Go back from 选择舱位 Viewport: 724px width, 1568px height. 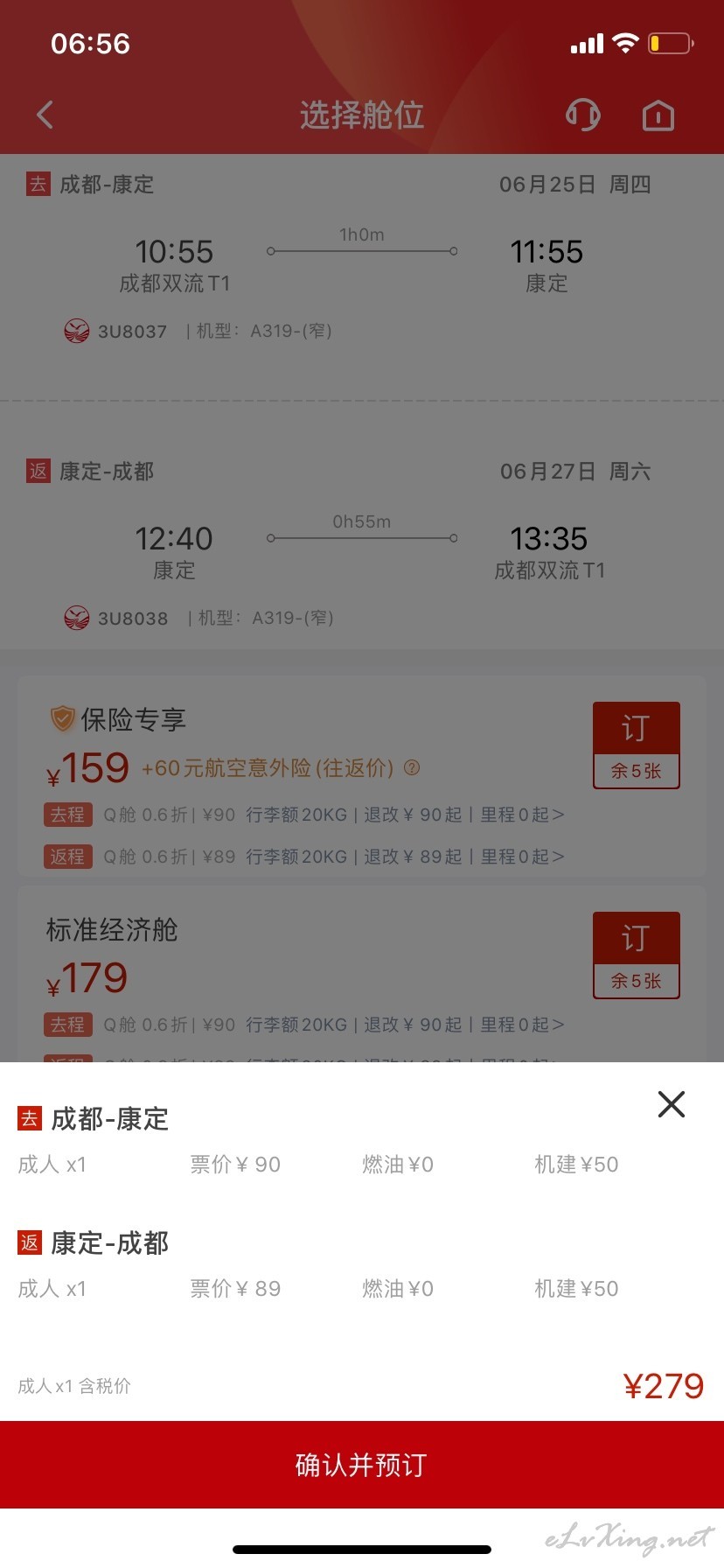pos(45,115)
